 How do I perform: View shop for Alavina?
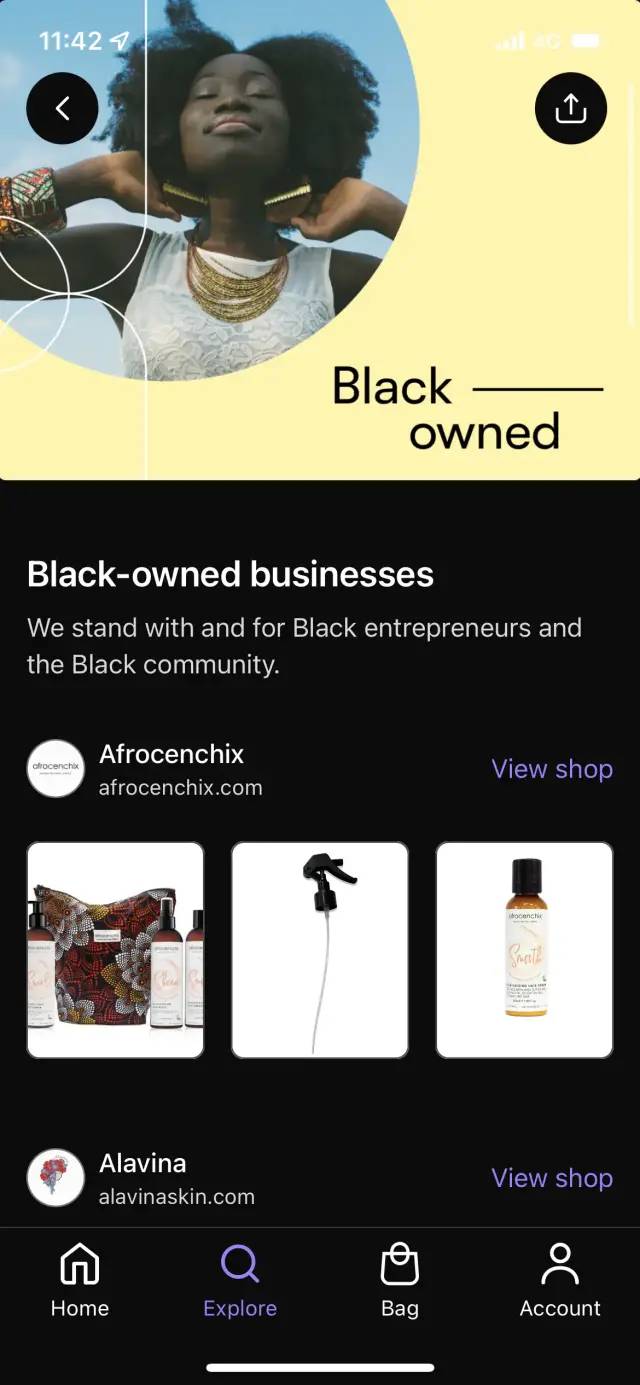click(551, 1178)
